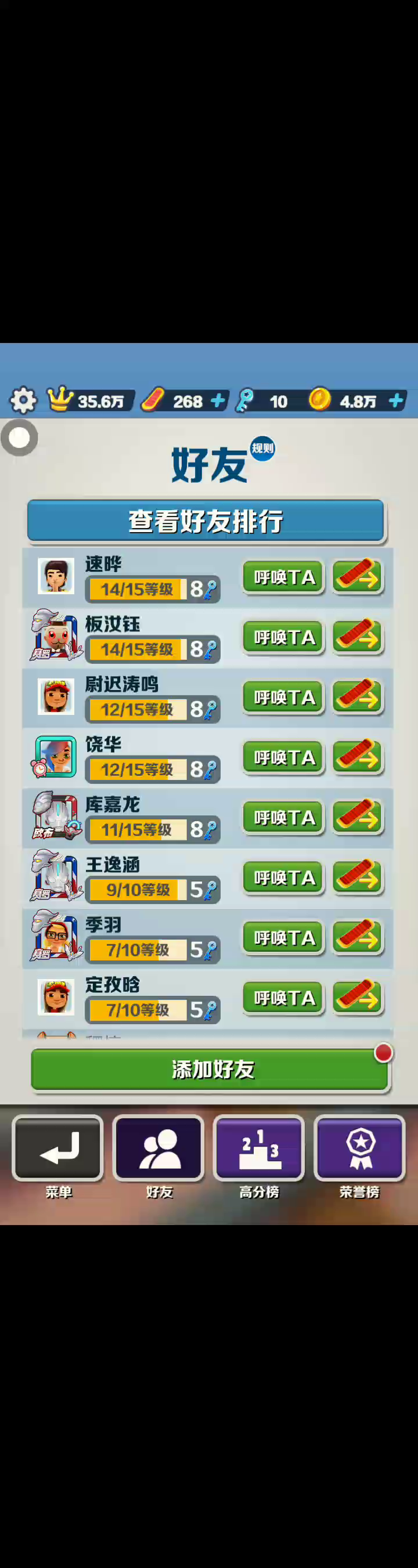
Task: Tap 呼唤TA for friend 饶华
Action: tap(283, 757)
